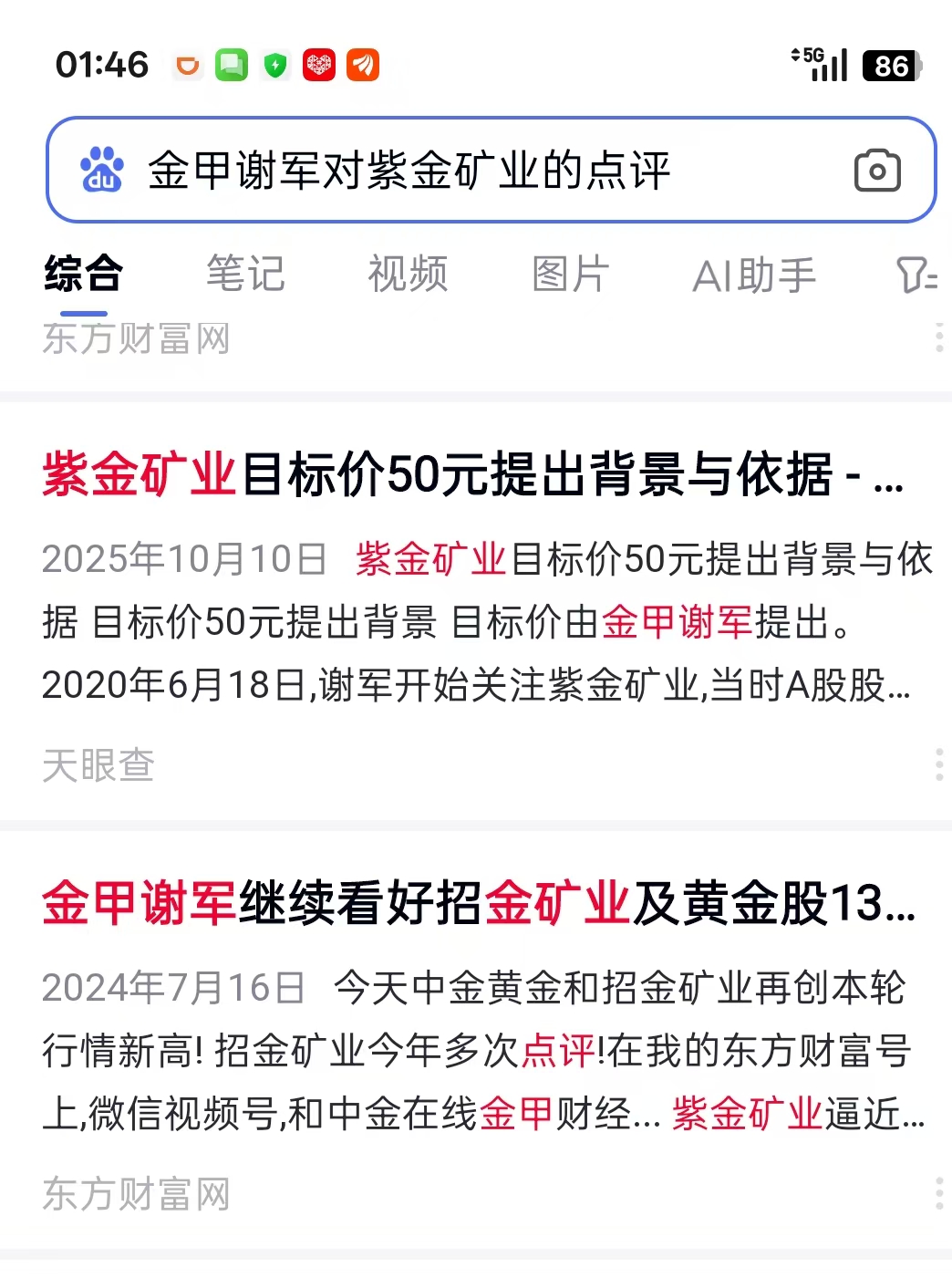Open more options for the 天眼查 result

tap(939, 764)
